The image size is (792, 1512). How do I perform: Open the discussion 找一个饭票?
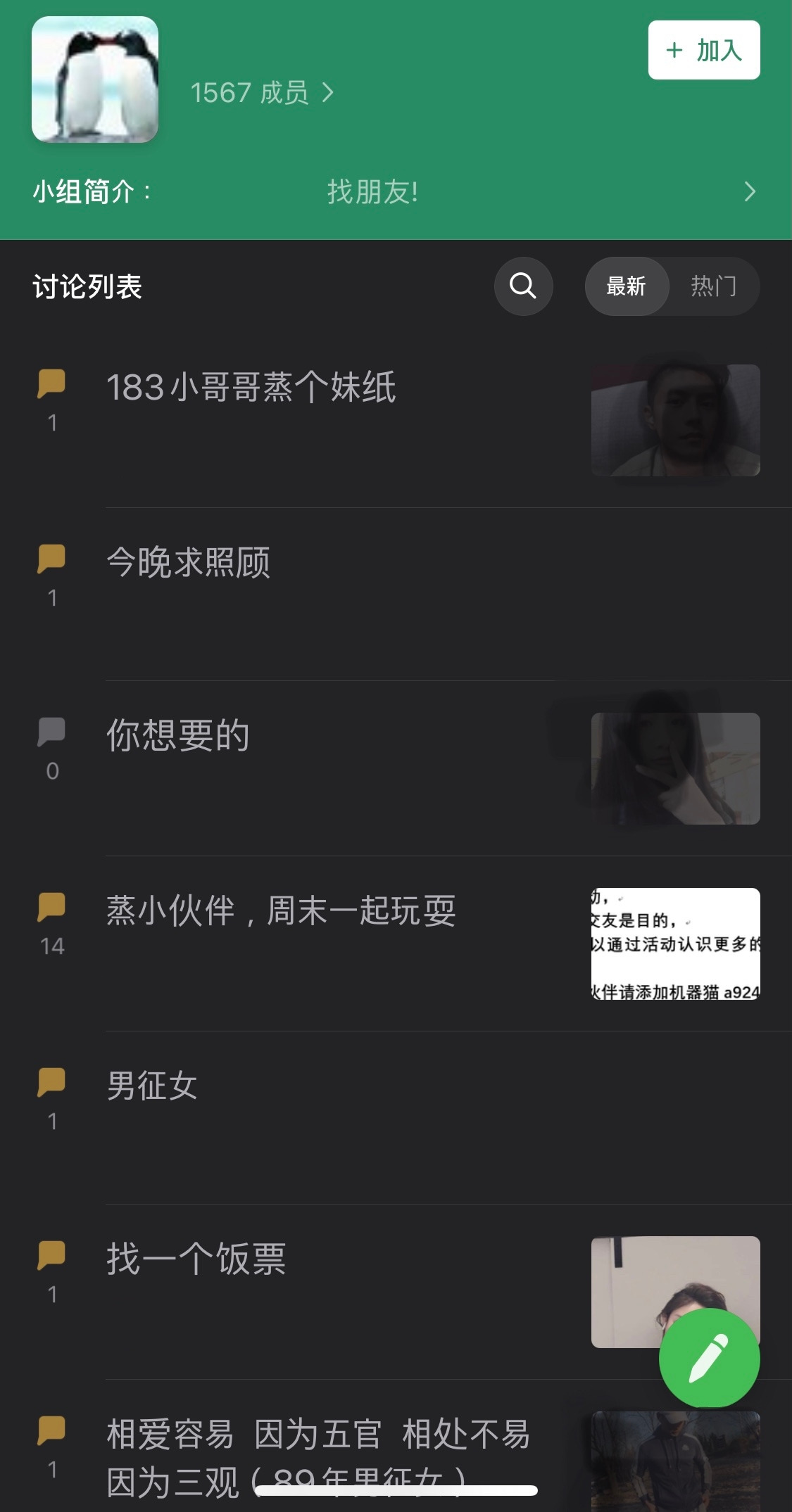pos(396,1292)
